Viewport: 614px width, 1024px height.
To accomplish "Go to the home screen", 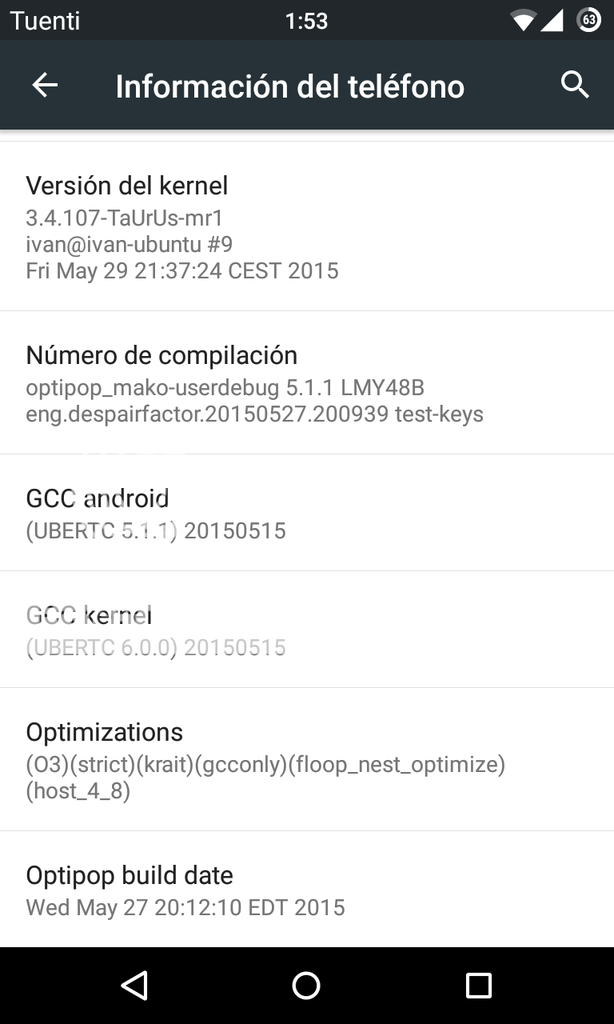I will (x=306, y=985).
